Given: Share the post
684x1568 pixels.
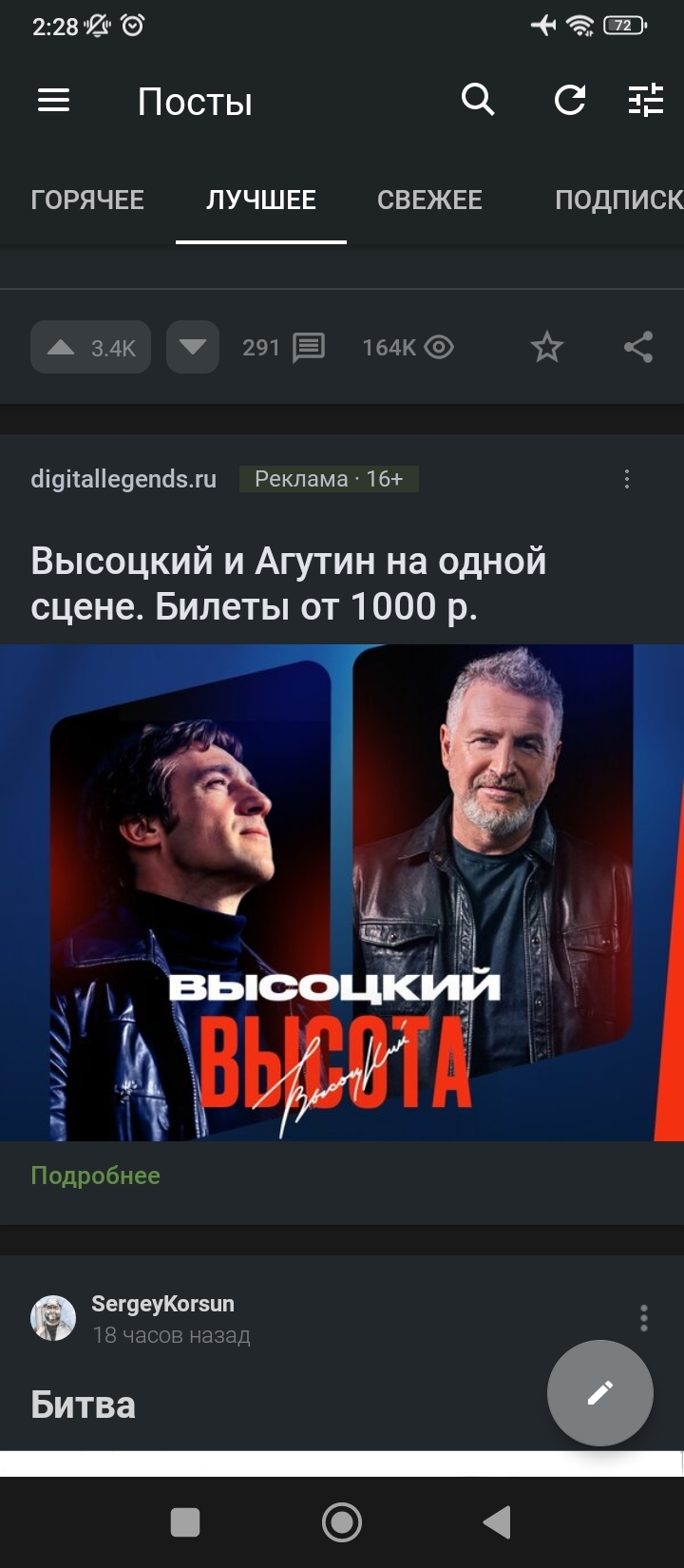Looking at the screenshot, I should click(x=638, y=348).
